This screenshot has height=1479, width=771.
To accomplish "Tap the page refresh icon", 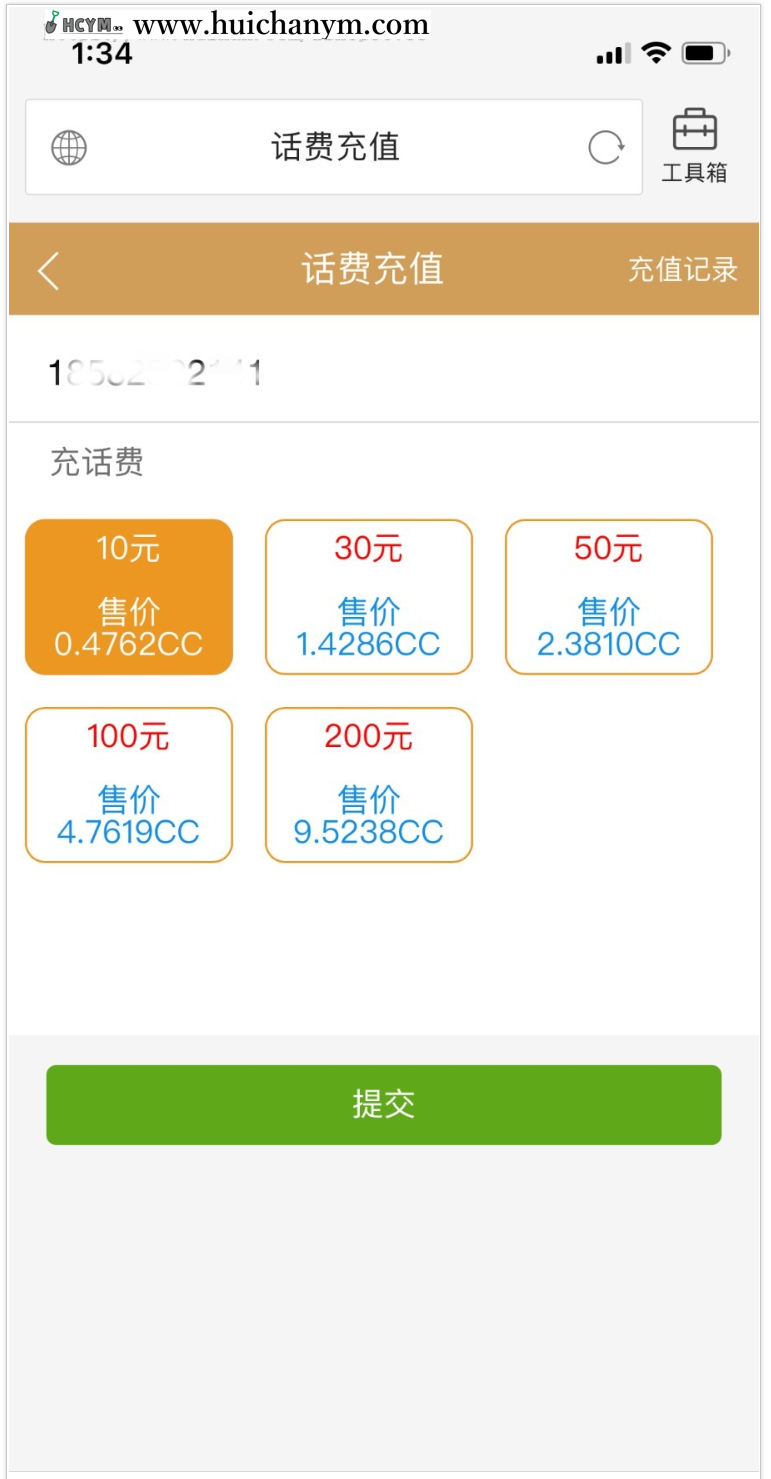I will click(x=608, y=146).
